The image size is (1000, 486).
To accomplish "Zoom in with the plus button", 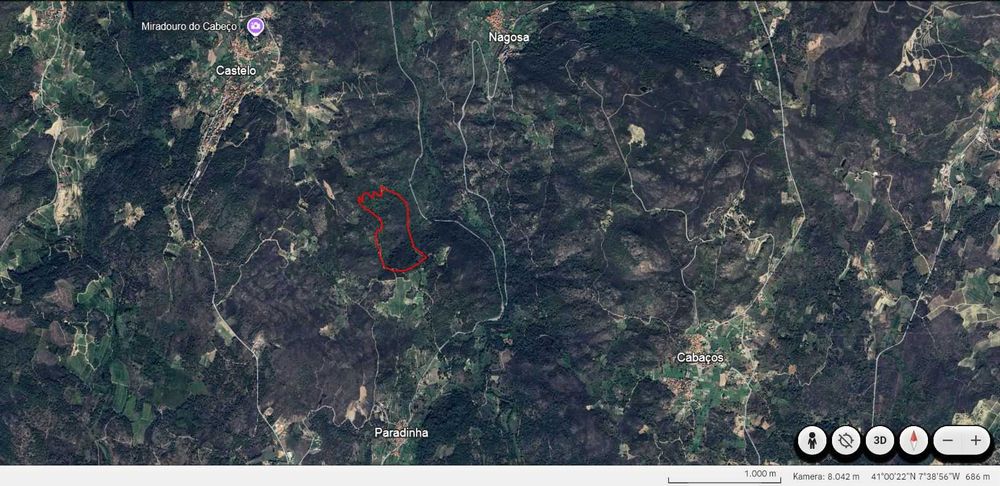I will tap(977, 440).
